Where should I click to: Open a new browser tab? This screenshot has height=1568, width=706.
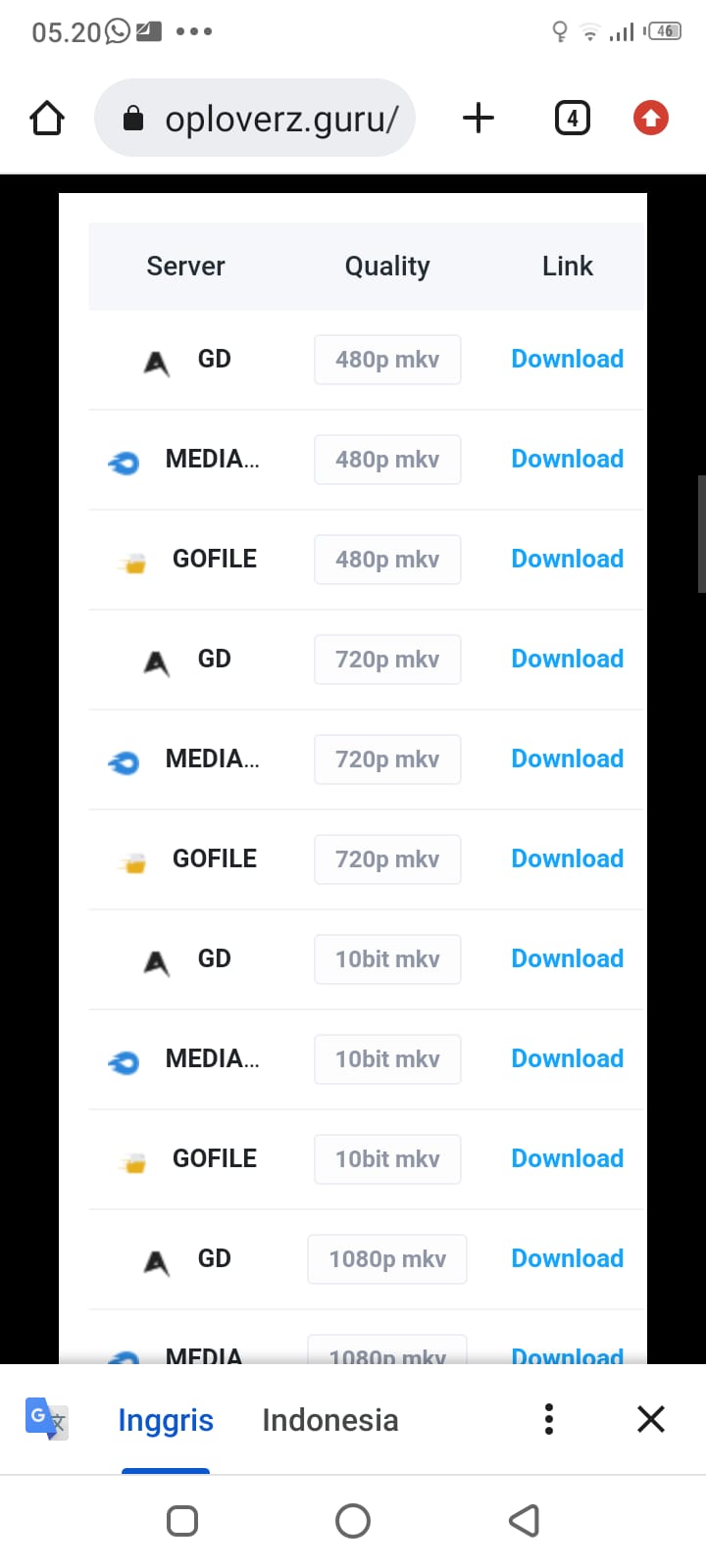click(478, 119)
